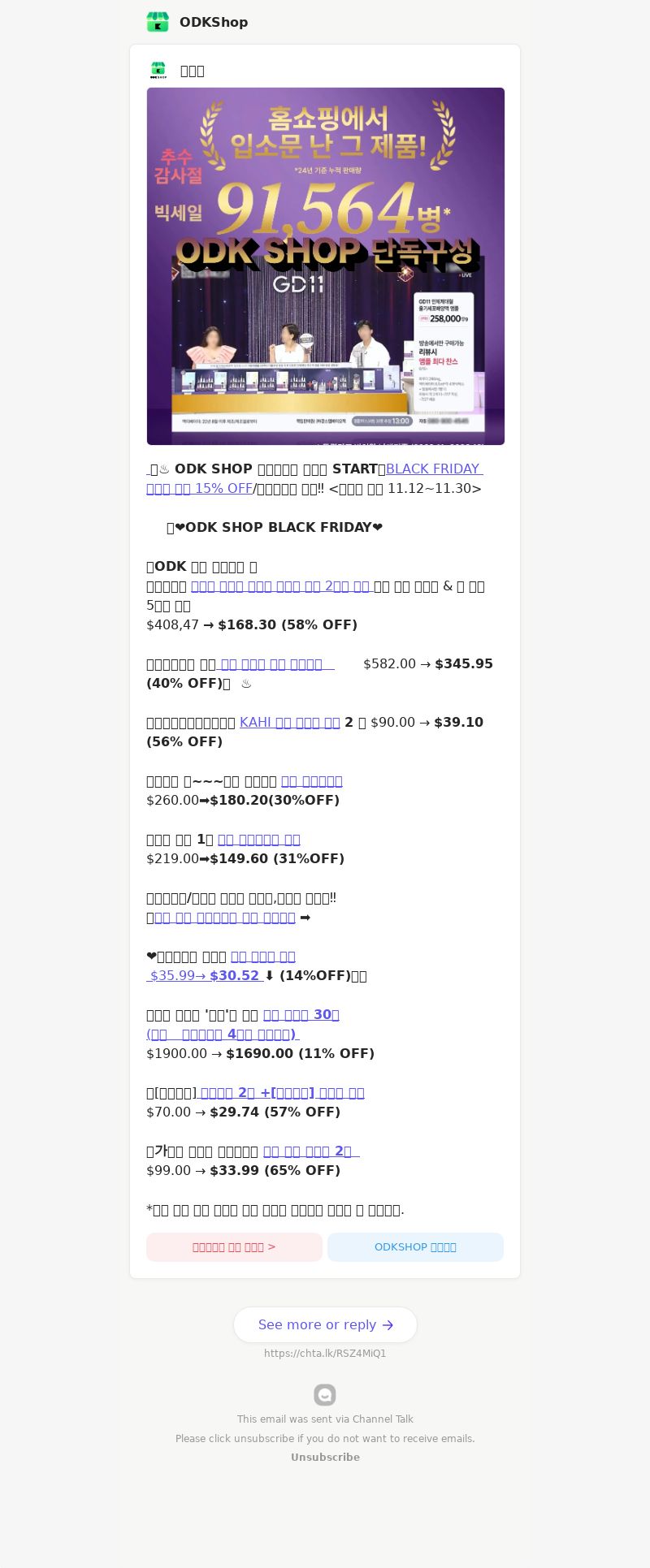Screen dimensions: 650x1568
Task: Open the product link priced at $168.30
Action: point(280,586)
